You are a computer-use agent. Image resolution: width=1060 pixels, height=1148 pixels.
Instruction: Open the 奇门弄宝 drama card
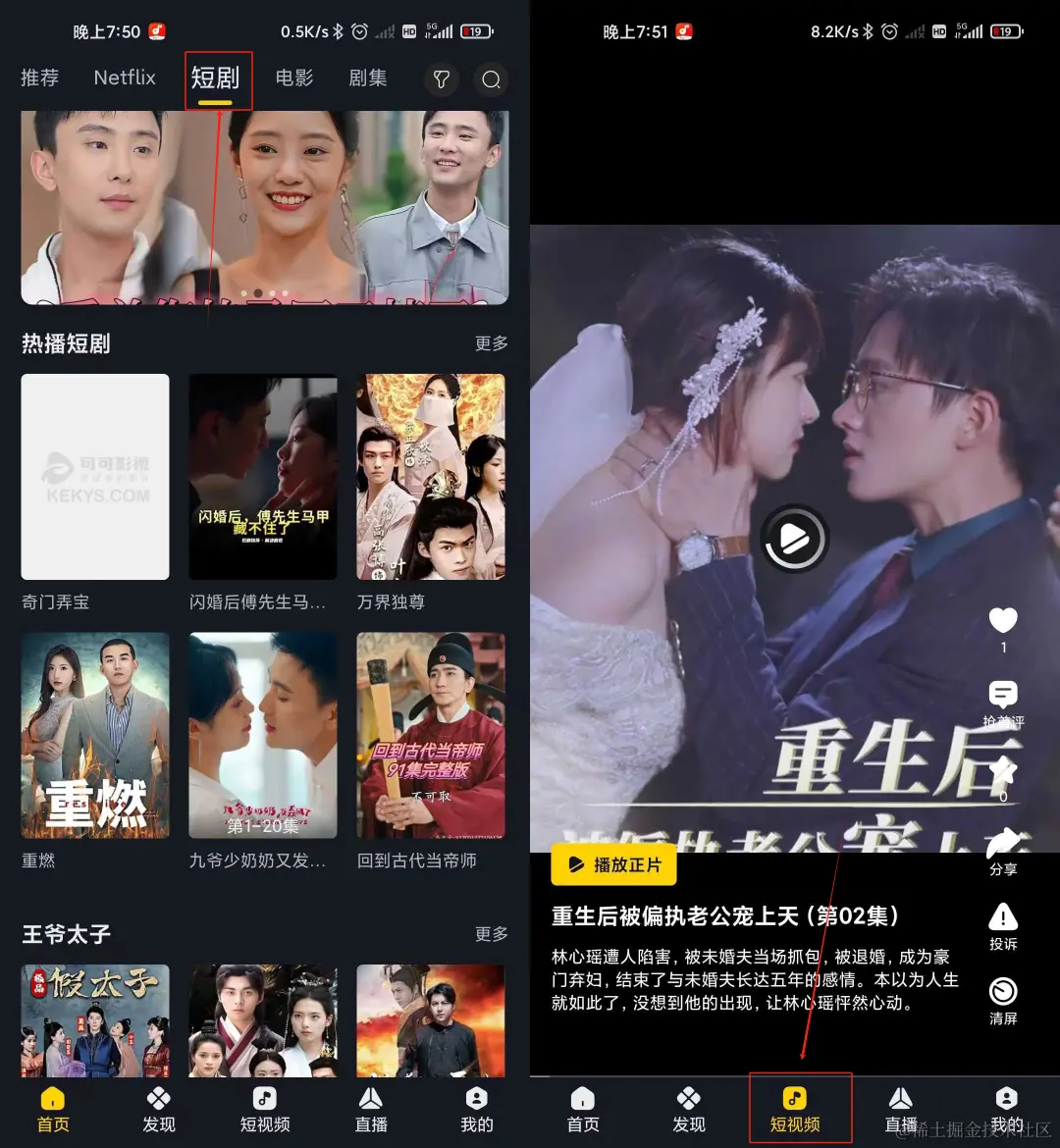click(x=95, y=477)
